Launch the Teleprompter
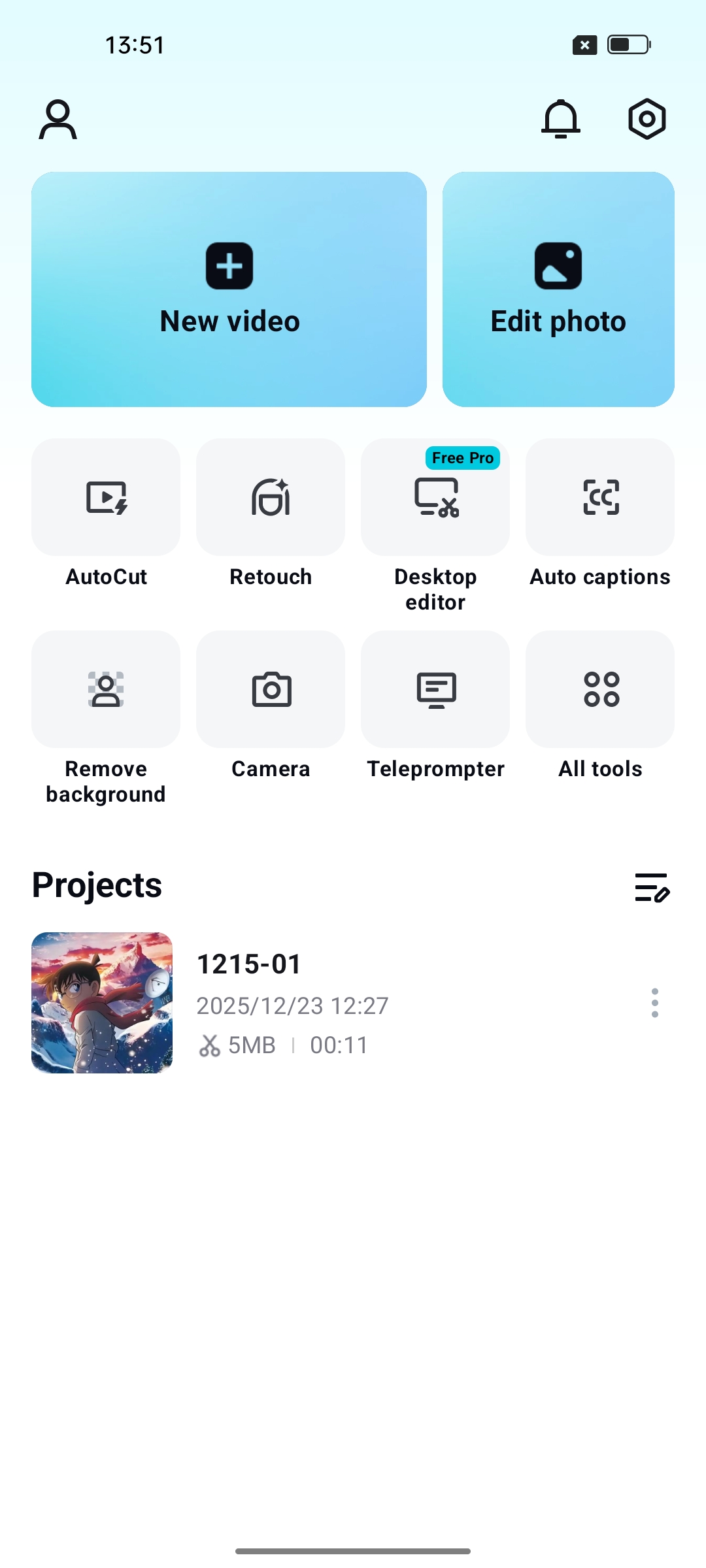The image size is (706, 1568). coord(435,689)
